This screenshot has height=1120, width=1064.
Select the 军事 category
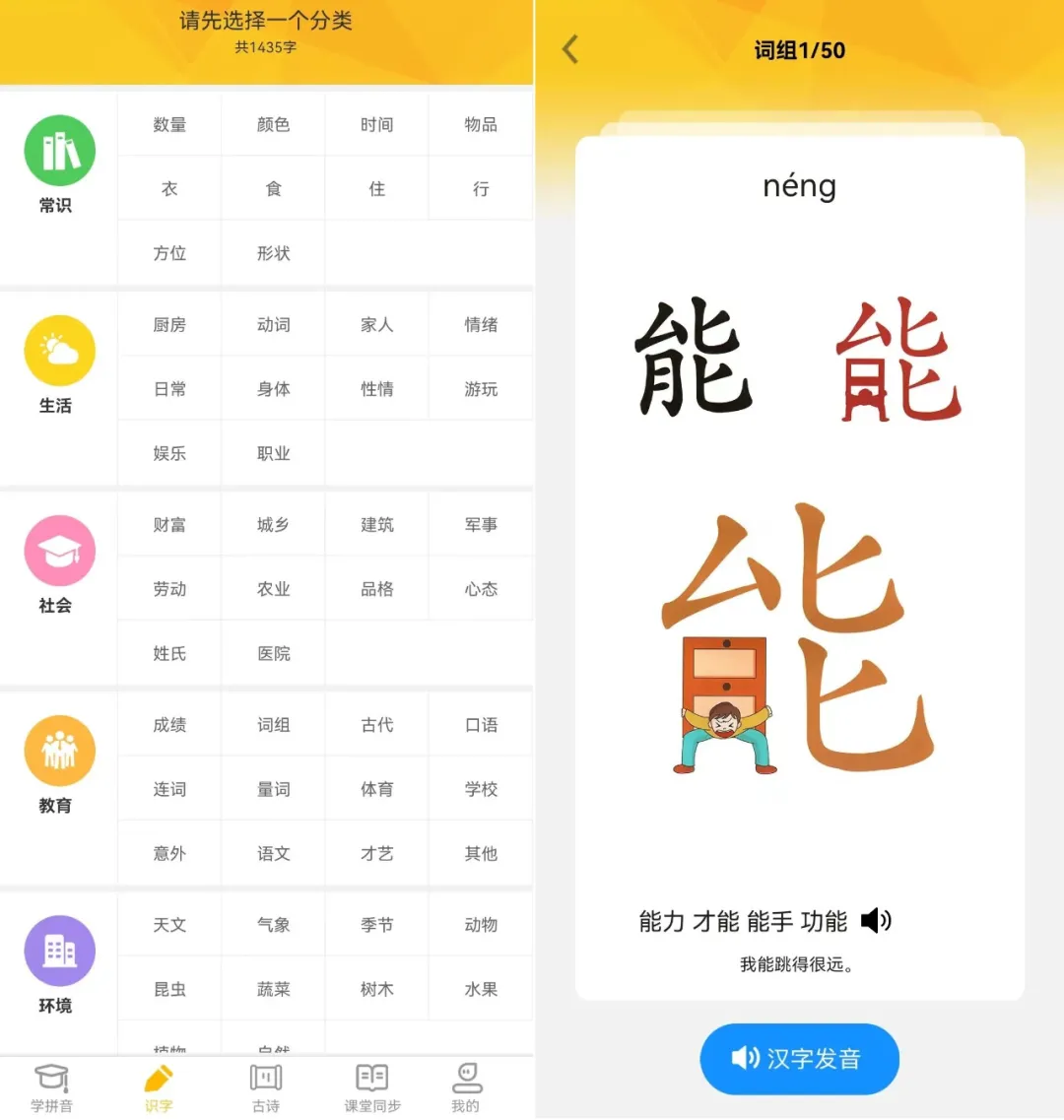[481, 525]
